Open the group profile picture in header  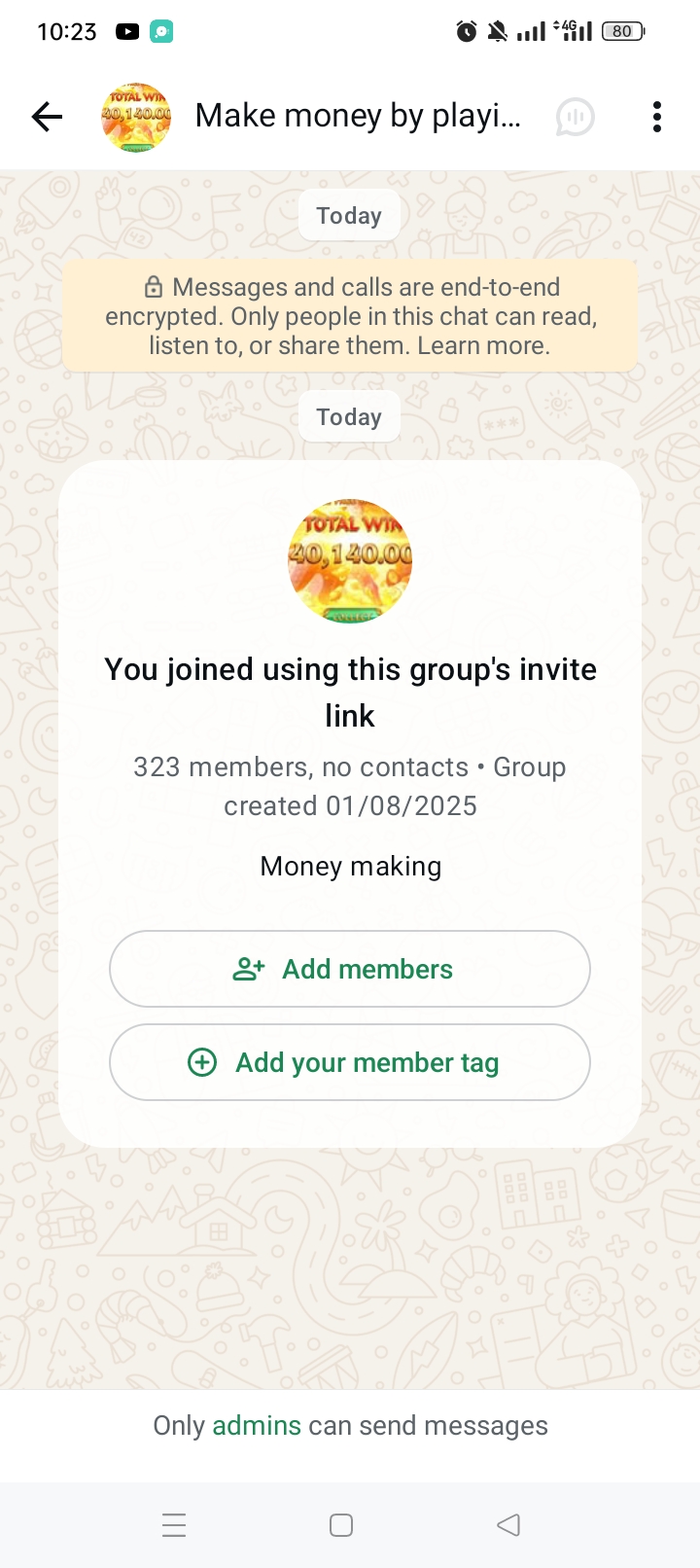tap(136, 117)
